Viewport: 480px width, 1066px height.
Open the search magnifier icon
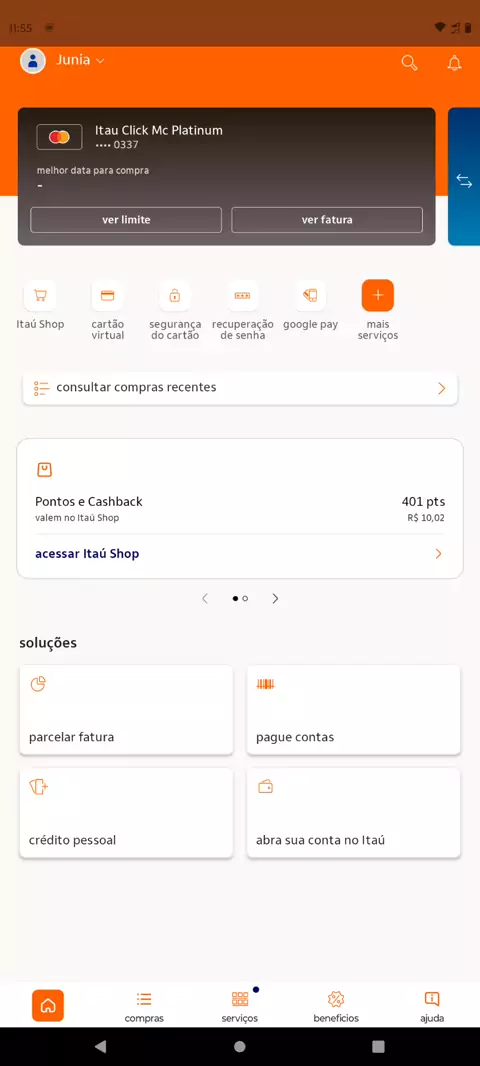coord(409,63)
